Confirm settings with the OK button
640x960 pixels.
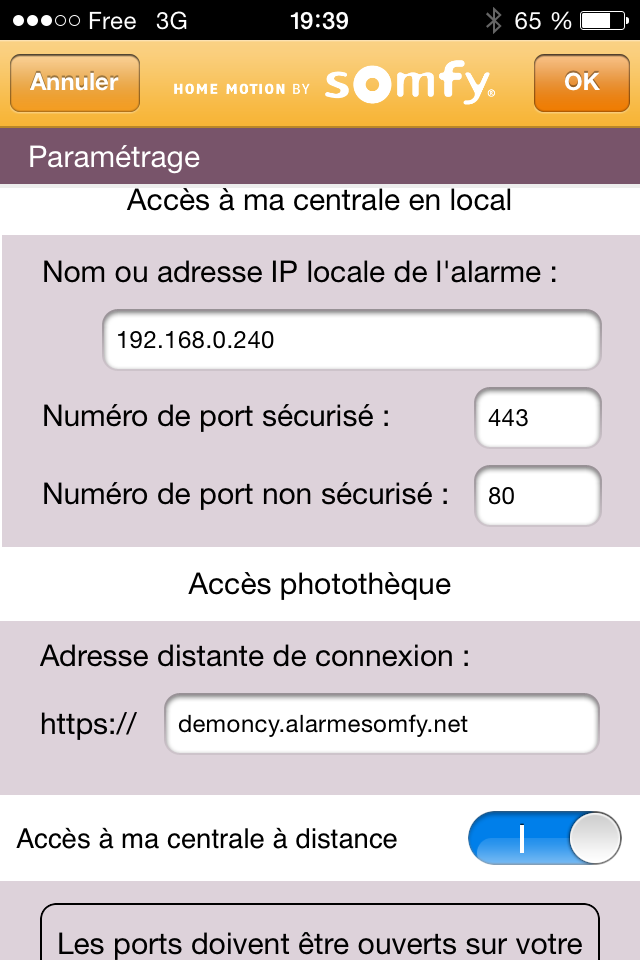[x=581, y=83]
